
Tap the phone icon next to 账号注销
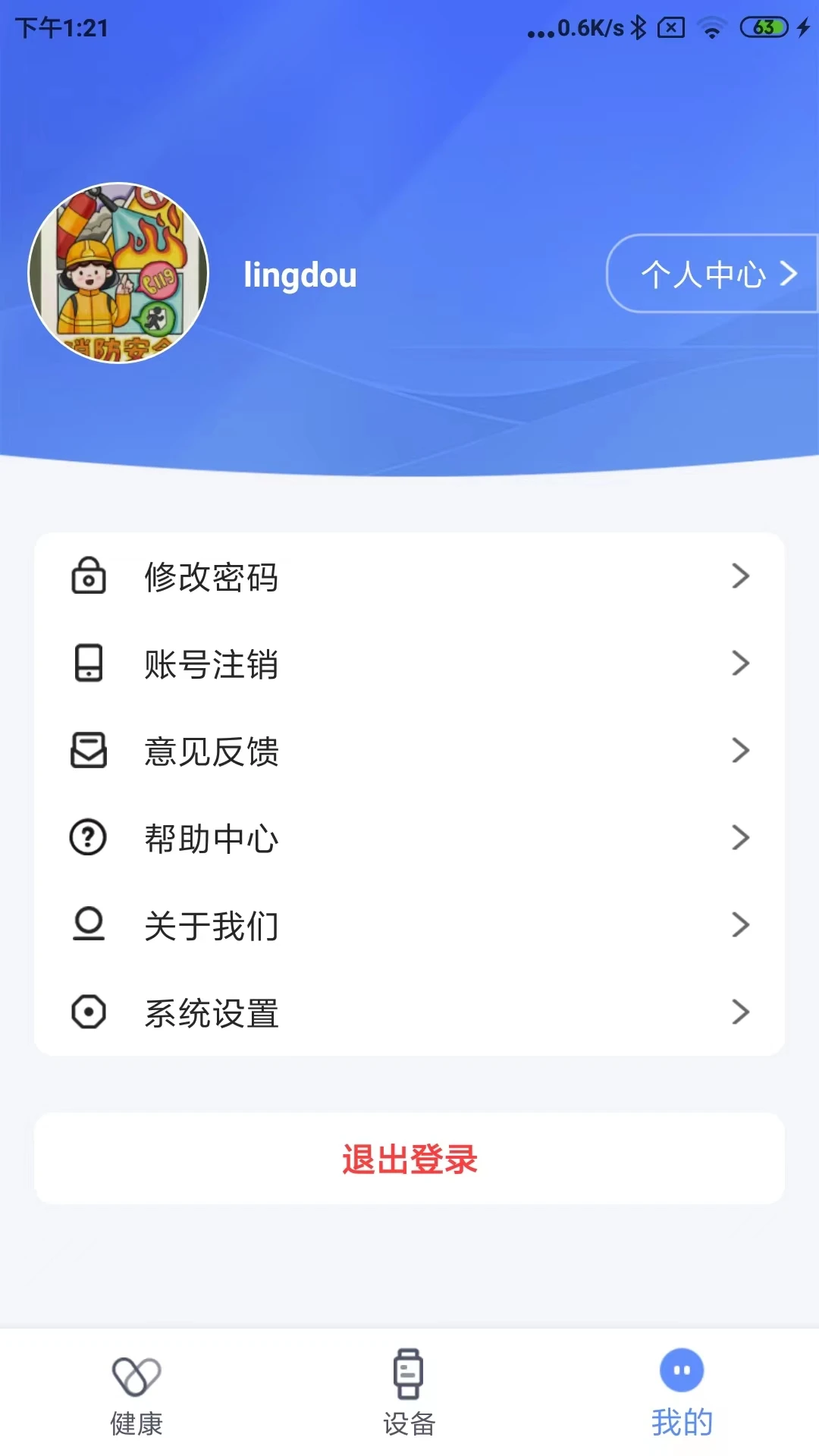tap(89, 664)
